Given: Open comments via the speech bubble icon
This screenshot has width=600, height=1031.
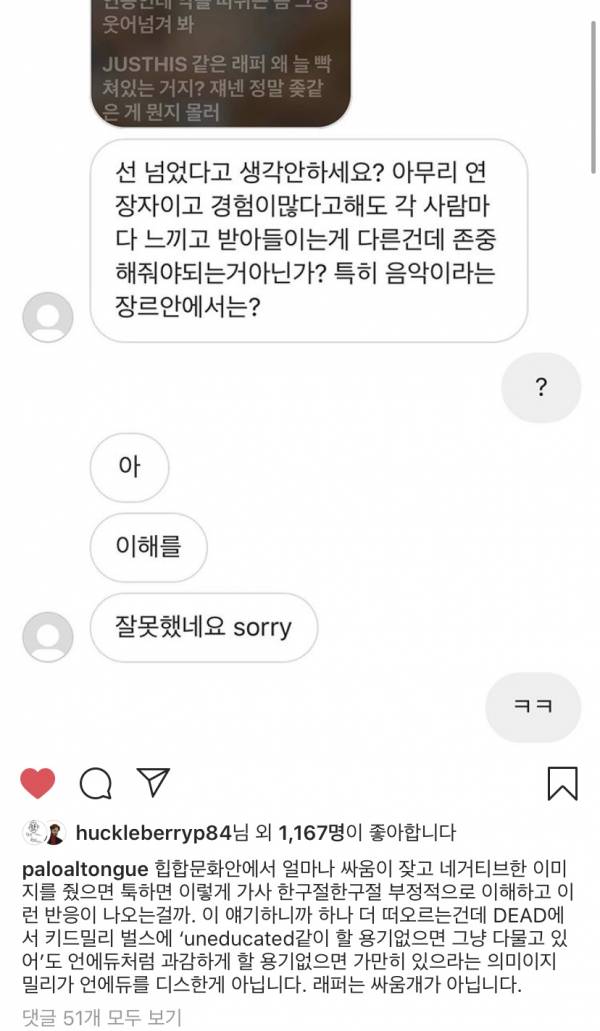Looking at the screenshot, I should [x=95, y=783].
